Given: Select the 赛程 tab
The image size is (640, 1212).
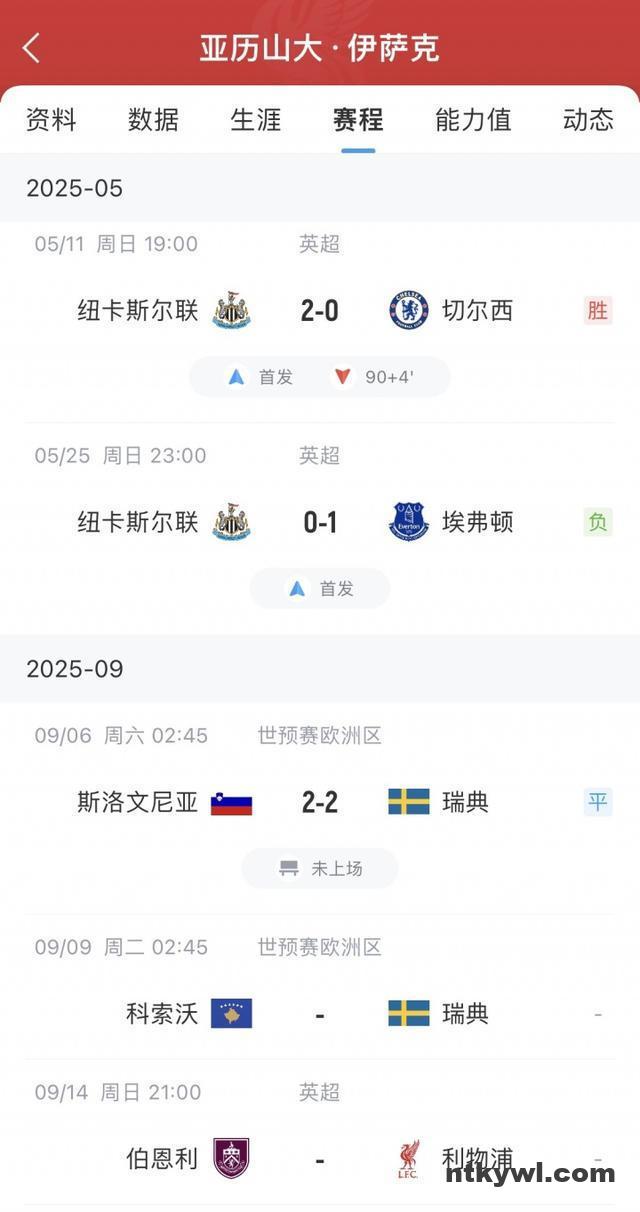Looking at the screenshot, I should click(358, 119).
